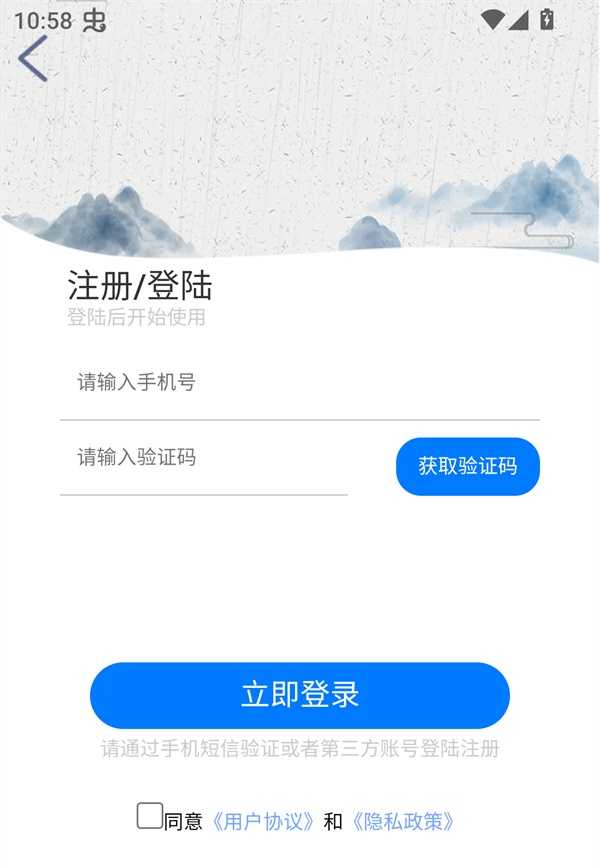
Task: Tap the 立即登录 login button
Action: pyautogui.click(x=300, y=695)
